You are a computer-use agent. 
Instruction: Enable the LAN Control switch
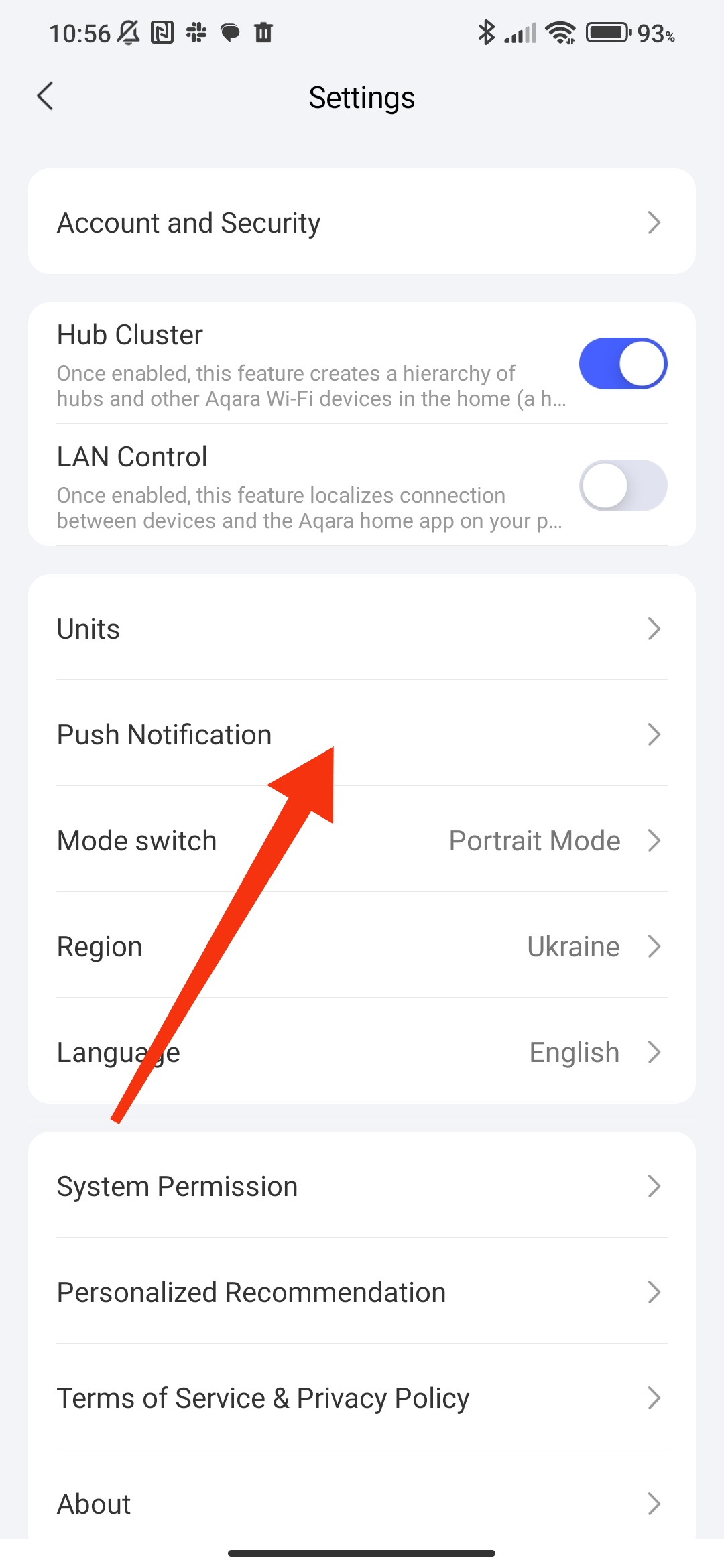tap(622, 486)
